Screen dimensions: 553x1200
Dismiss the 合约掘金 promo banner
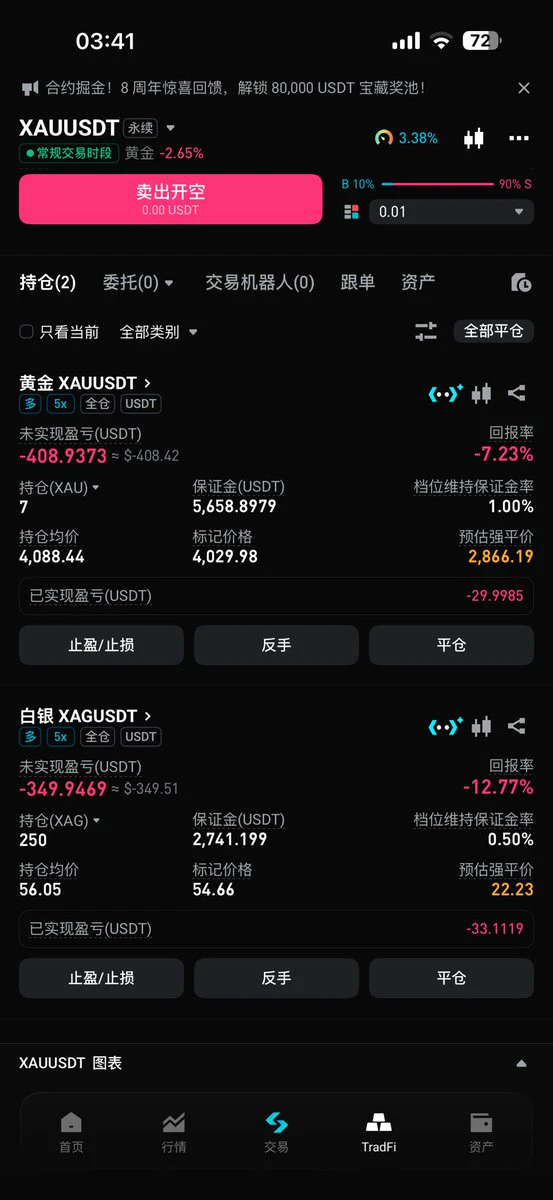point(524,88)
